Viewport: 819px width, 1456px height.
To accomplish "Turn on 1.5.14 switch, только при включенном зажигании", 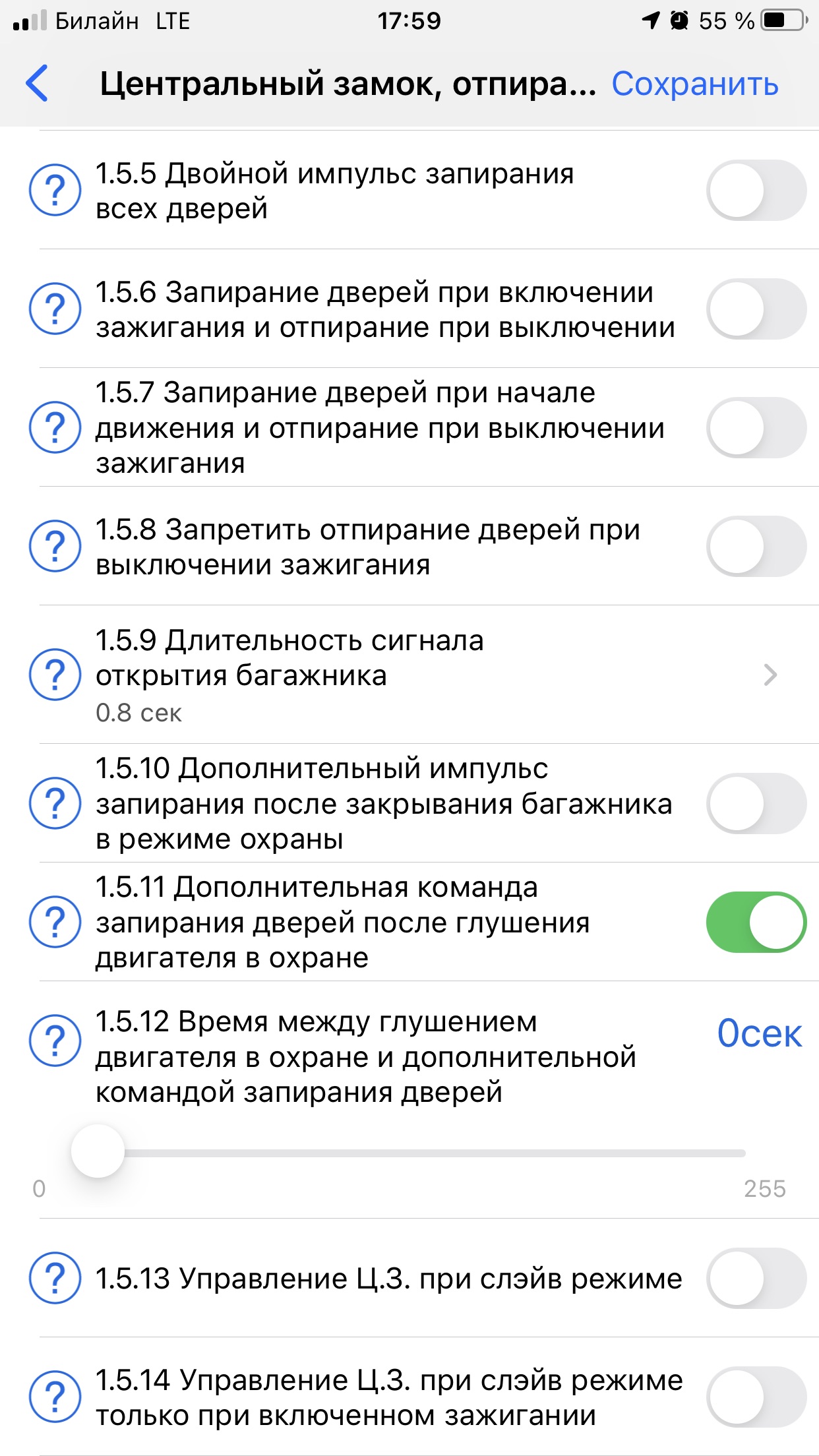I will (756, 1397).
